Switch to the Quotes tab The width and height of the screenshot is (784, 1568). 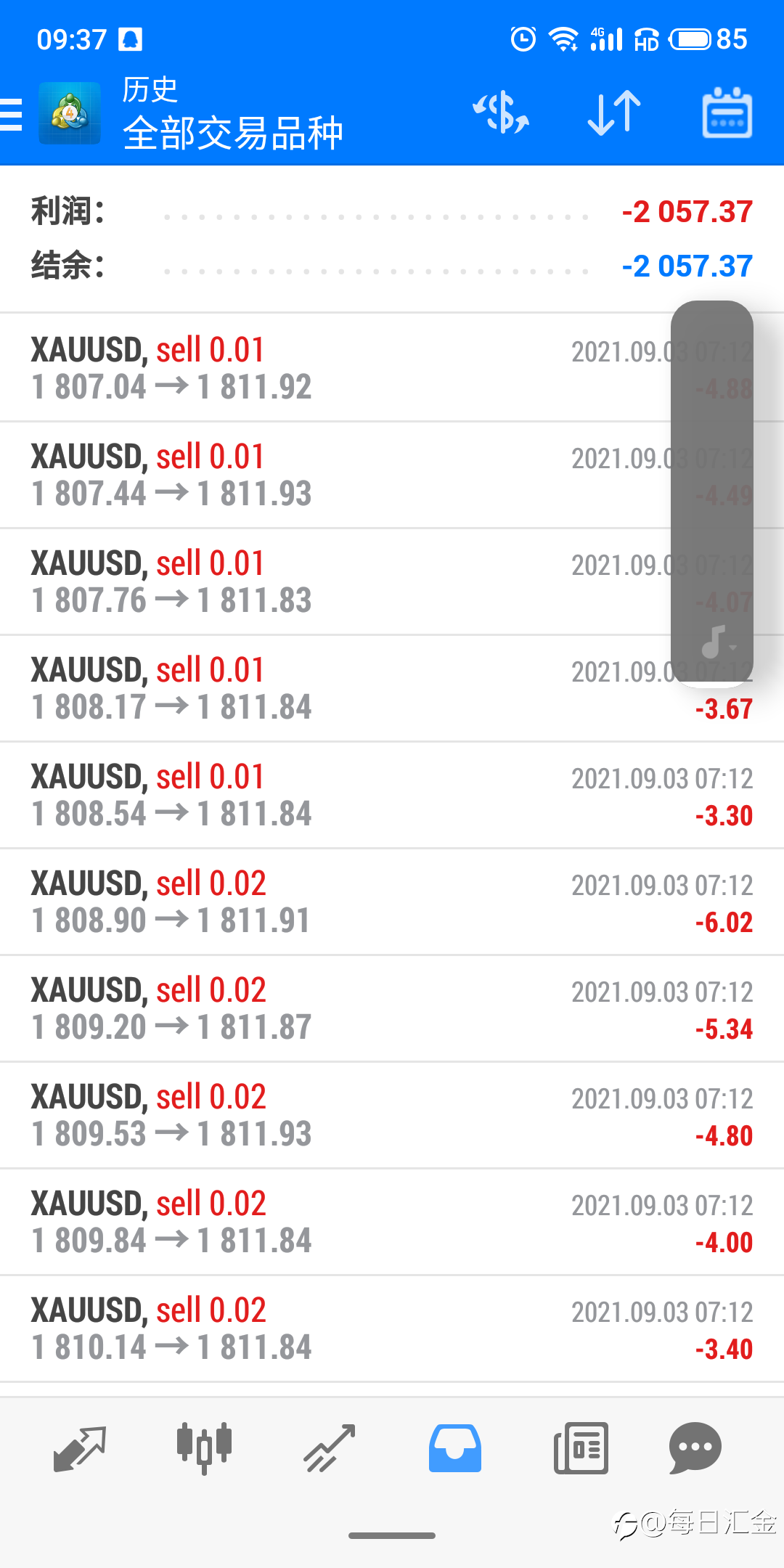80,1448
